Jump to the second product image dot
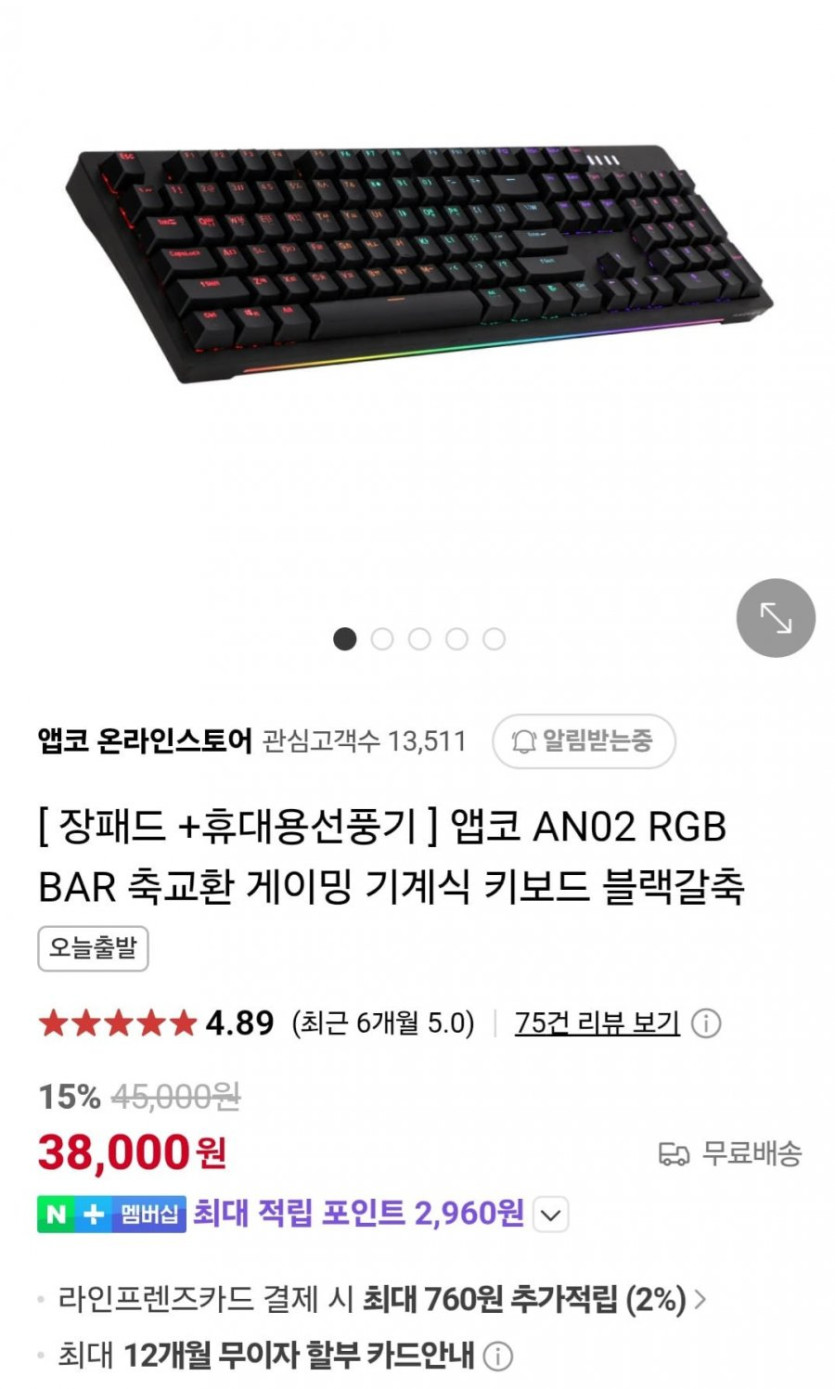Image resolution: width=835 pixels, height=1389 pixels. click(x=382, y=639)
